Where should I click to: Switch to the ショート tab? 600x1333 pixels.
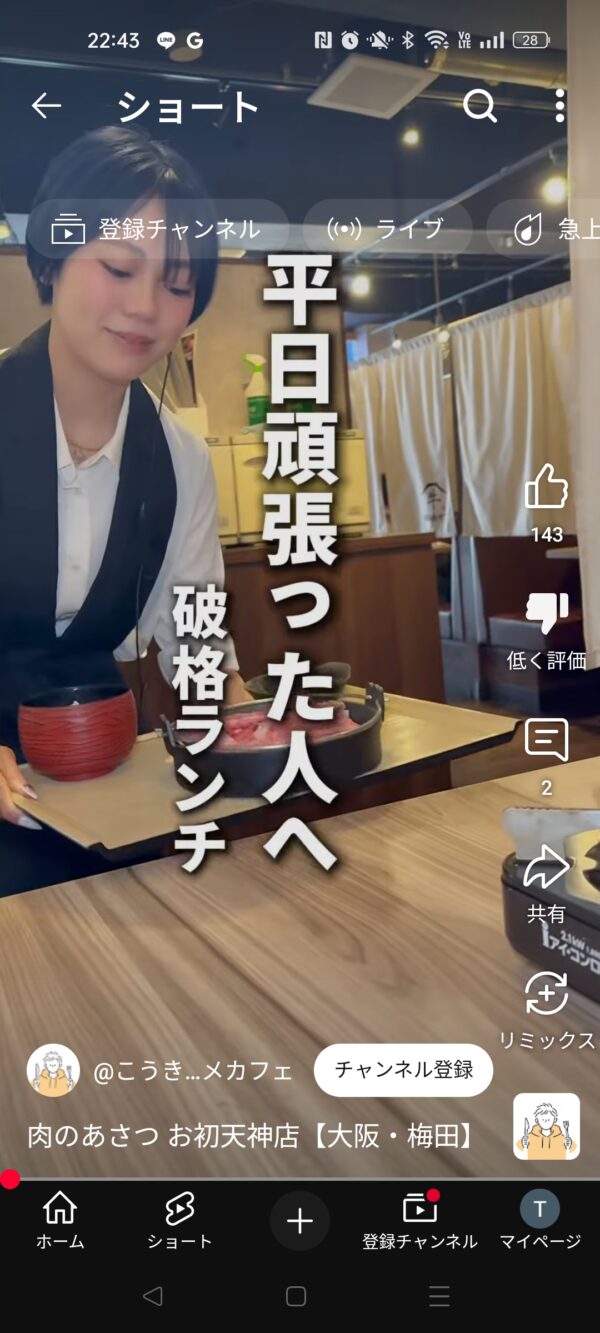(180, 1220)
